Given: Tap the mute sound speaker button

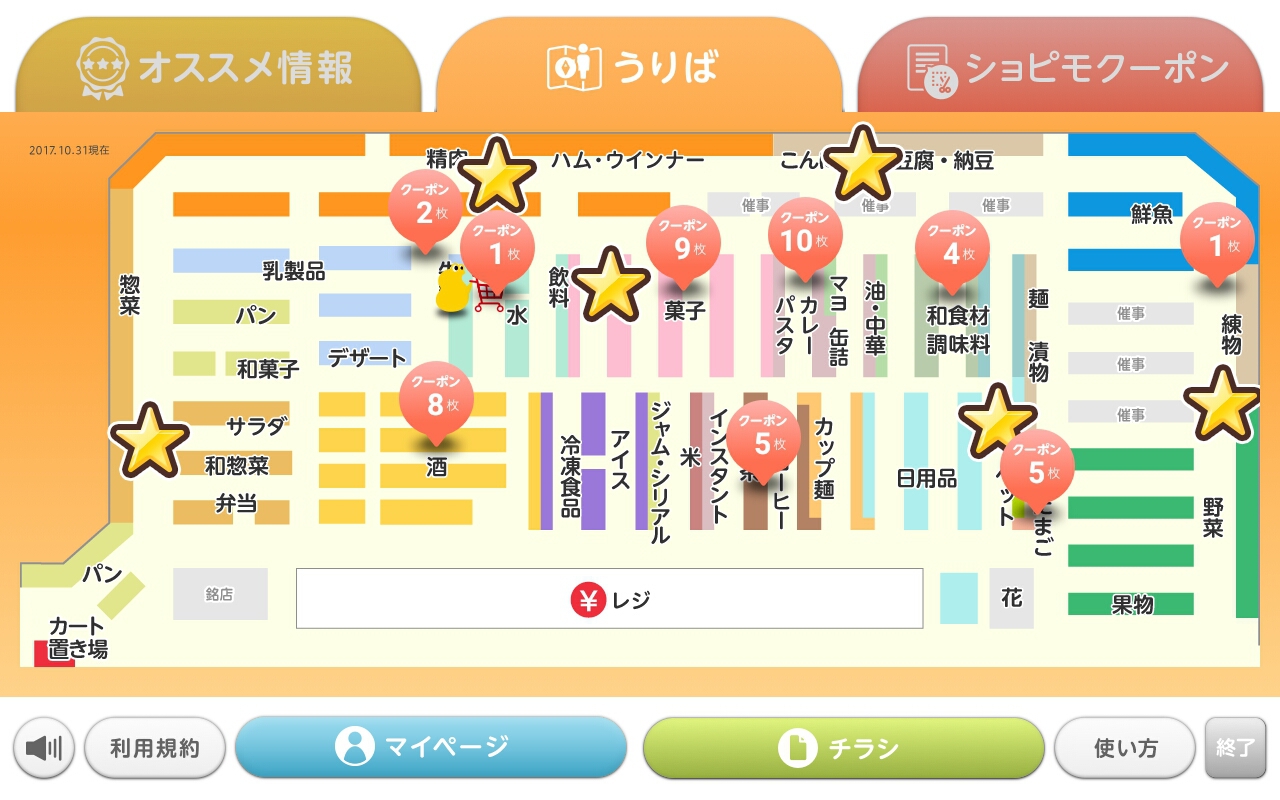Looking at the screenshot, I should point(43,748).
